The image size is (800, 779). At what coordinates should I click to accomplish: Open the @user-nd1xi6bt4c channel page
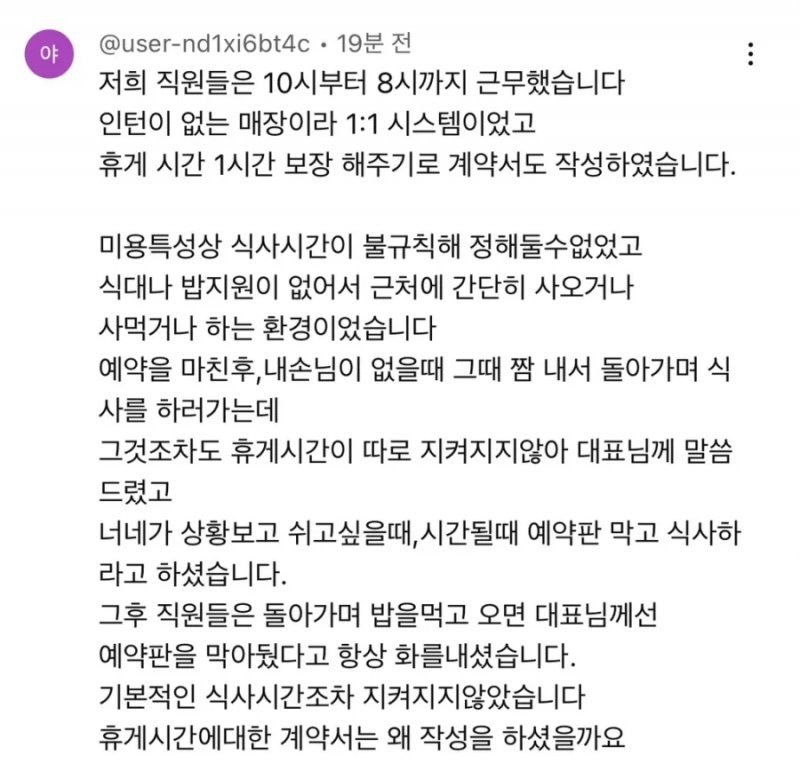coord(206,45)
